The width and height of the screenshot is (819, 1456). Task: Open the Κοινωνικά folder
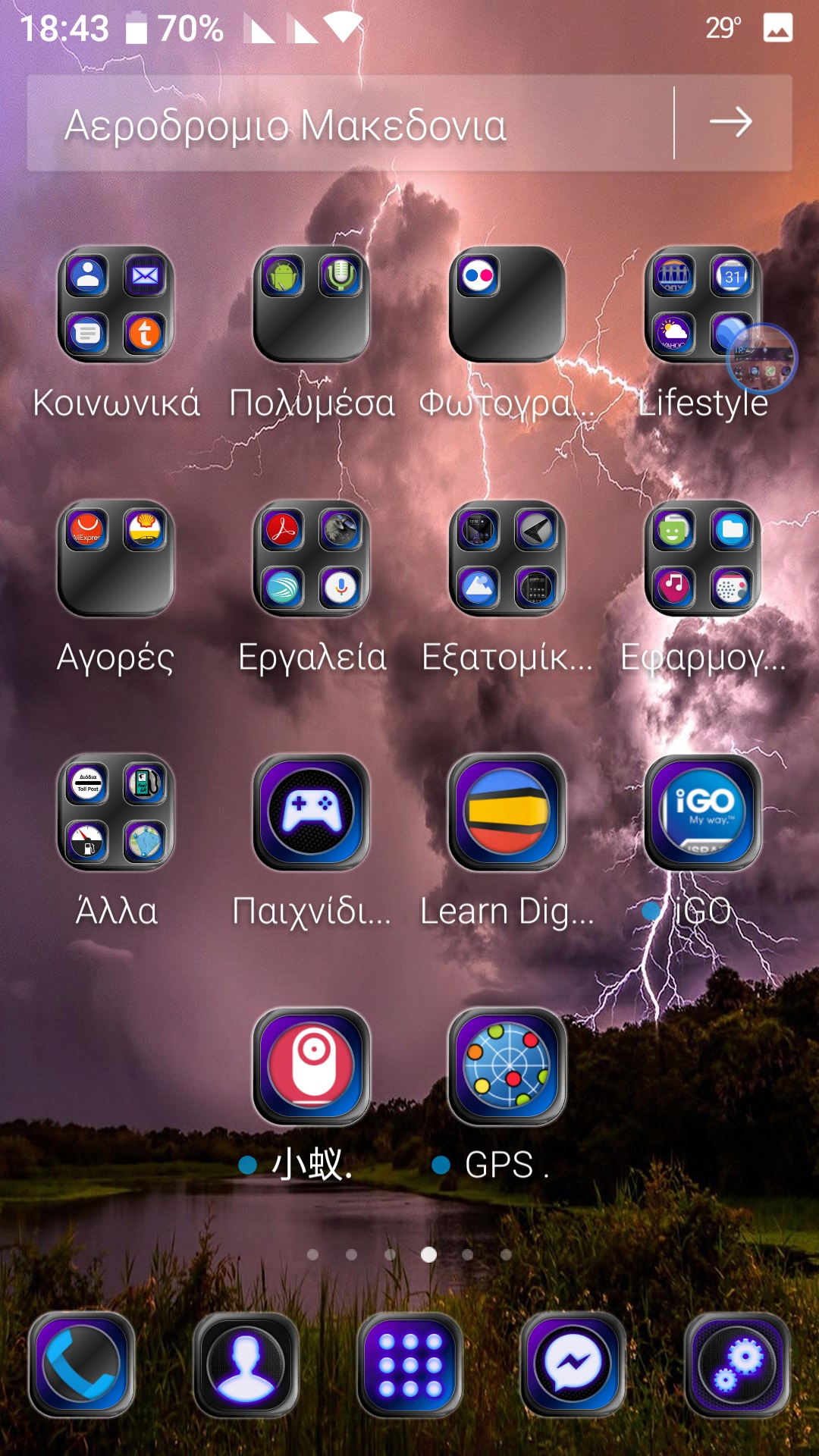pyautogui.click(x=116, y=305)
